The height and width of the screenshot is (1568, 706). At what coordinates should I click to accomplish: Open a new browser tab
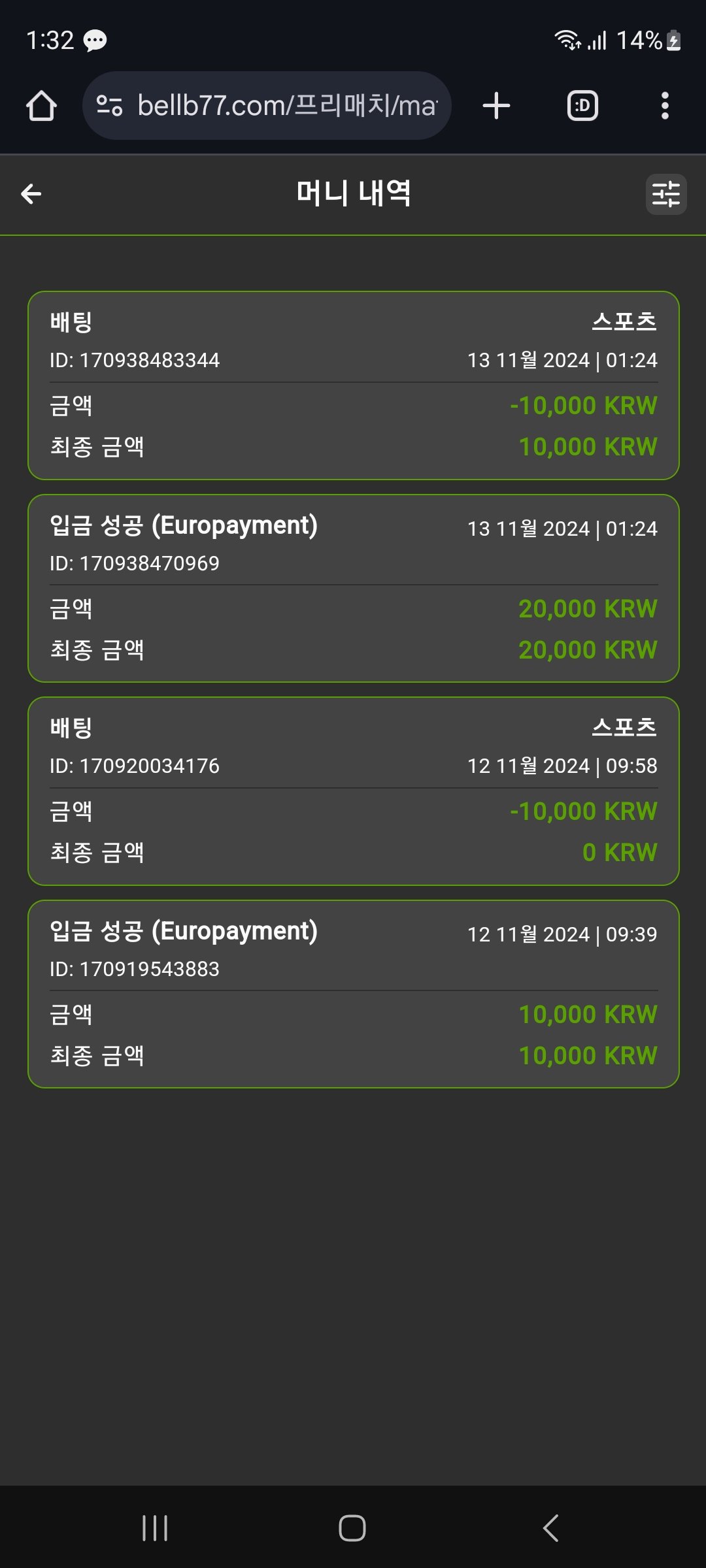click(496, 106)
